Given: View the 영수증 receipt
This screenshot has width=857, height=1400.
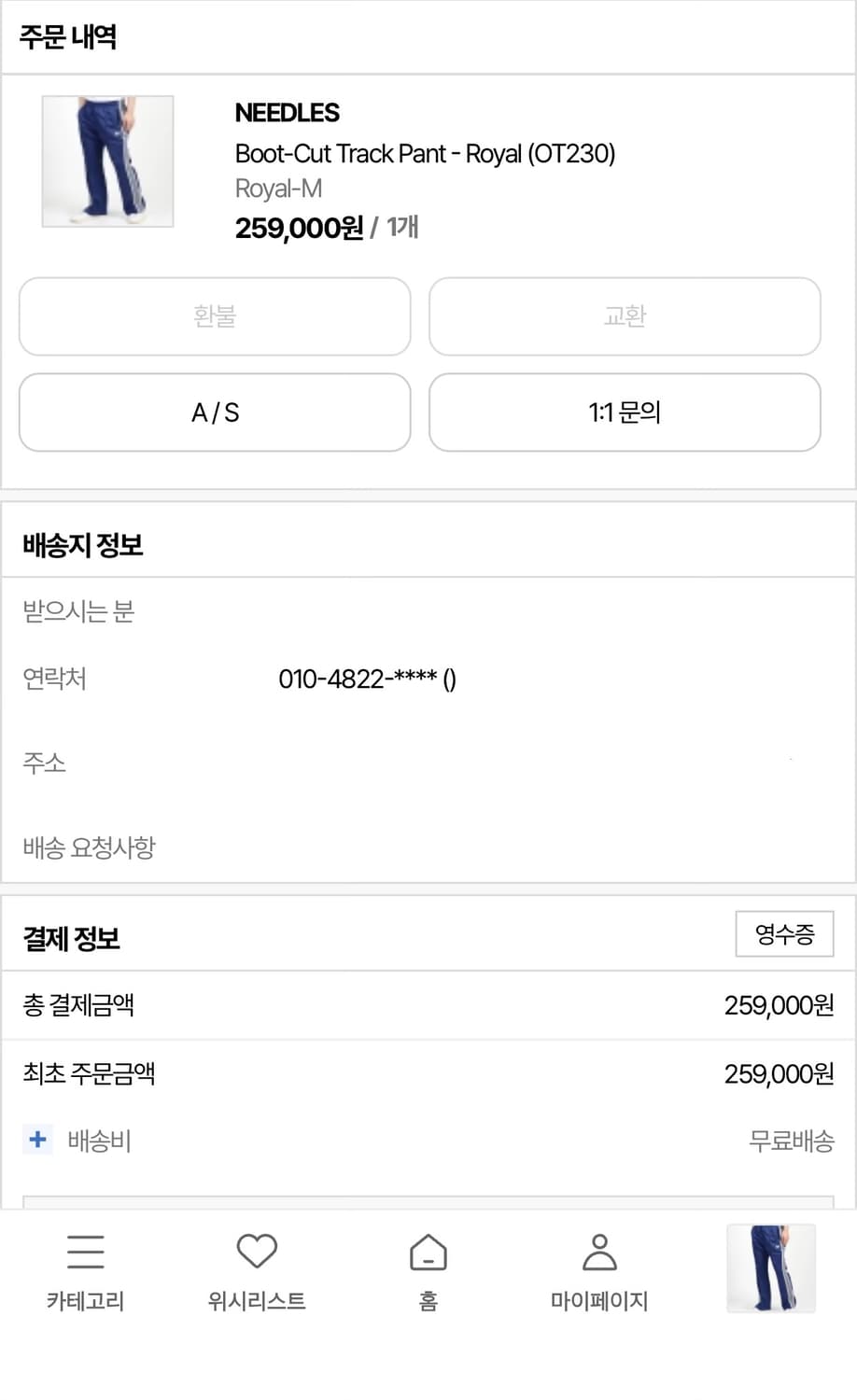Looking at the screenshot, I should click(x=784, y=934).
